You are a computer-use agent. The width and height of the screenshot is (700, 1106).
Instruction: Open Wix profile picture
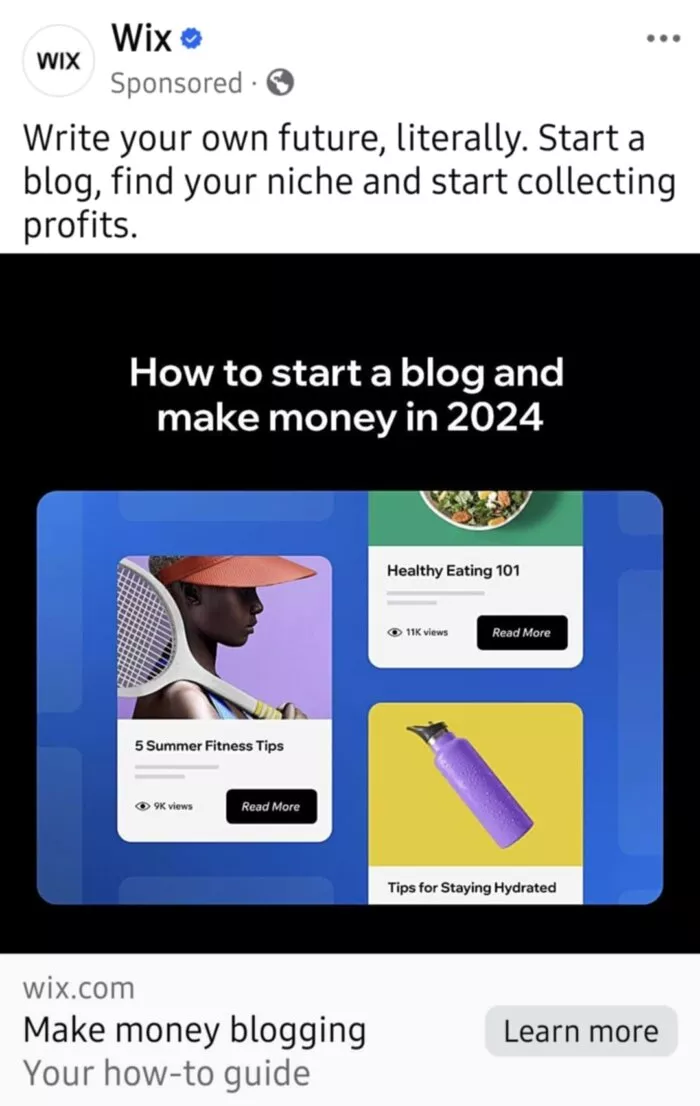click(x=57, y=60)
